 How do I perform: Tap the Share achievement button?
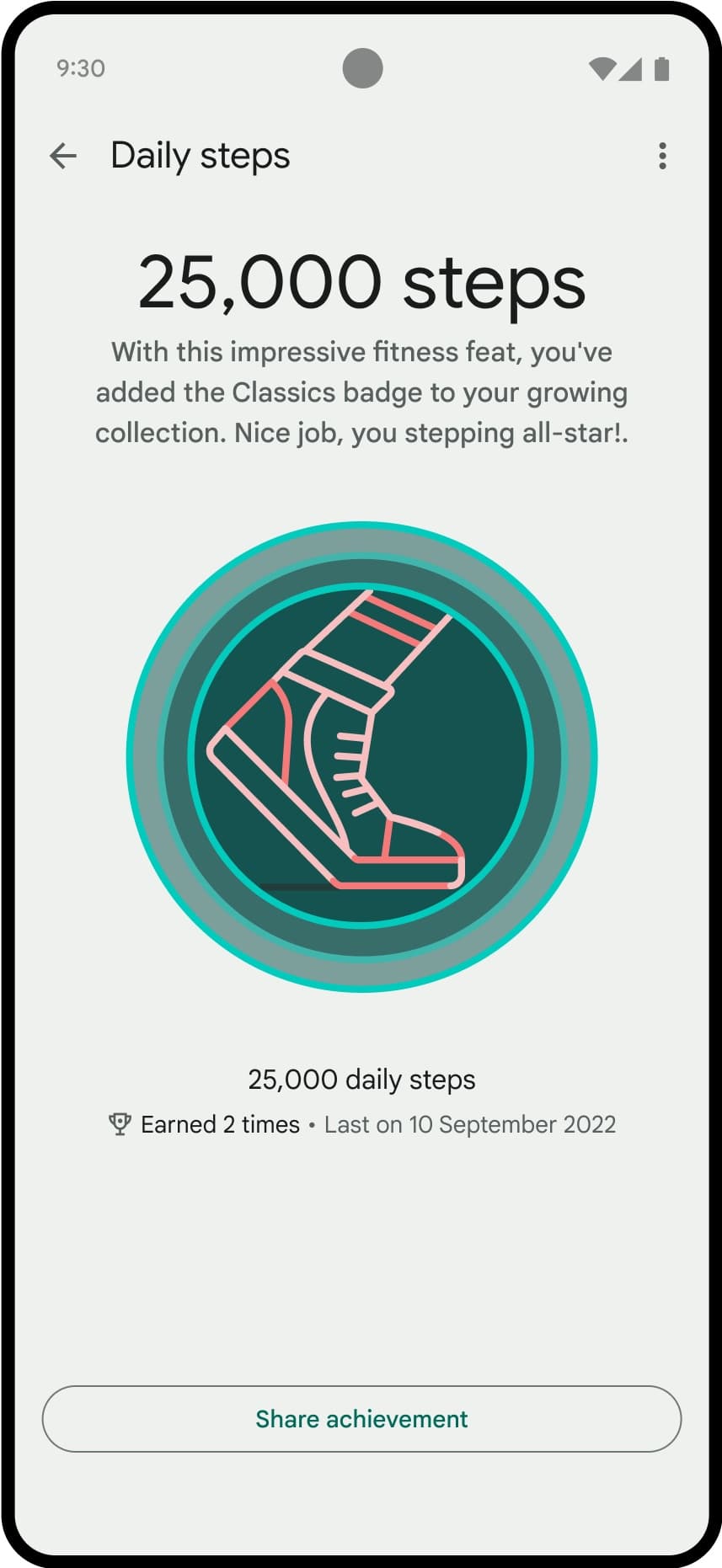coord(362,1419)
